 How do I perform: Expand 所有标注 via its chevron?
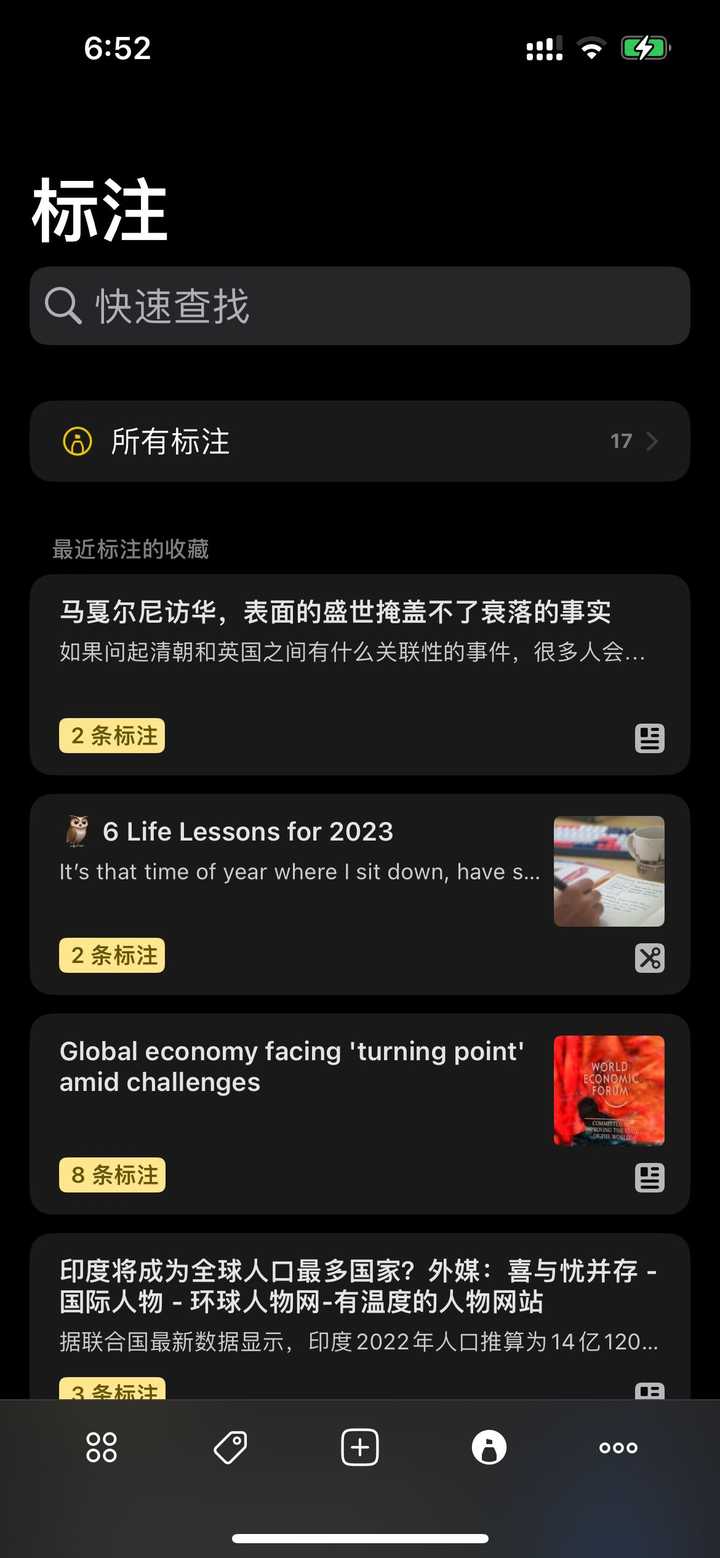click(x=655, y=441)
